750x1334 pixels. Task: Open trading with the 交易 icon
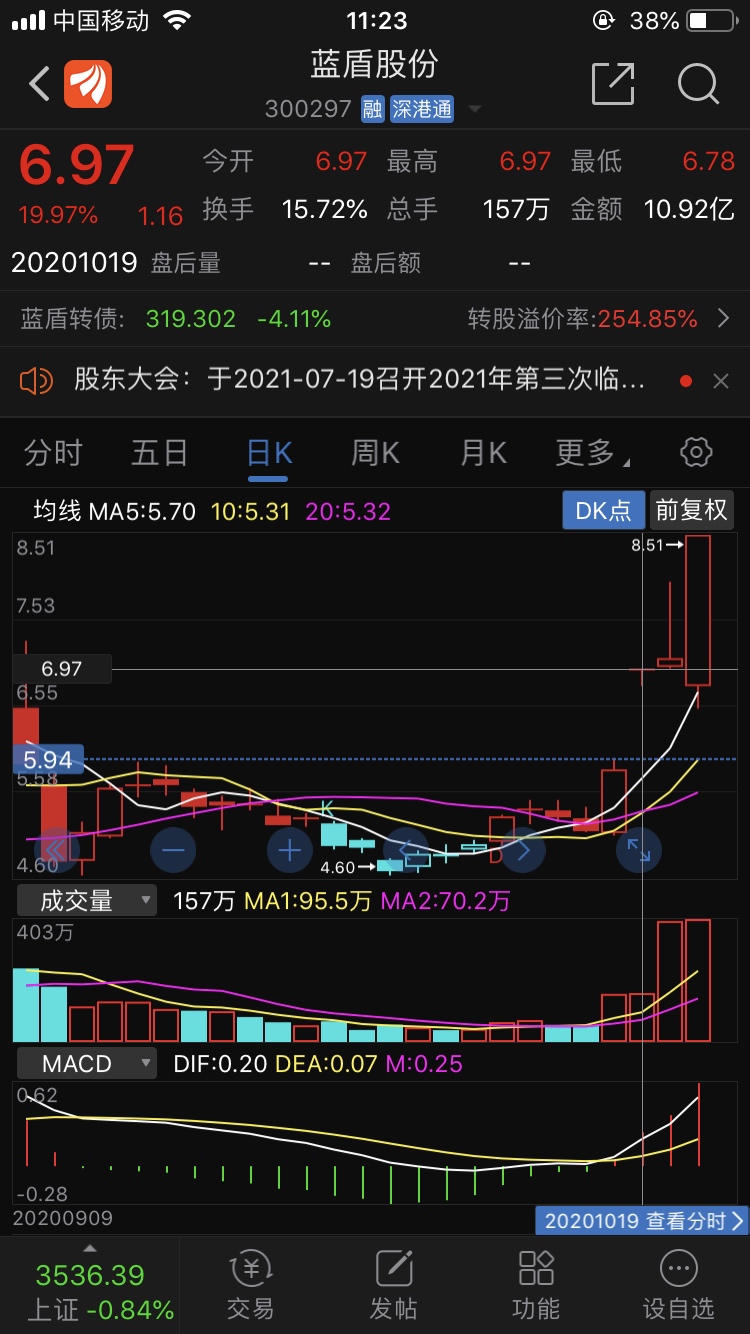(x=249, y=1285)
